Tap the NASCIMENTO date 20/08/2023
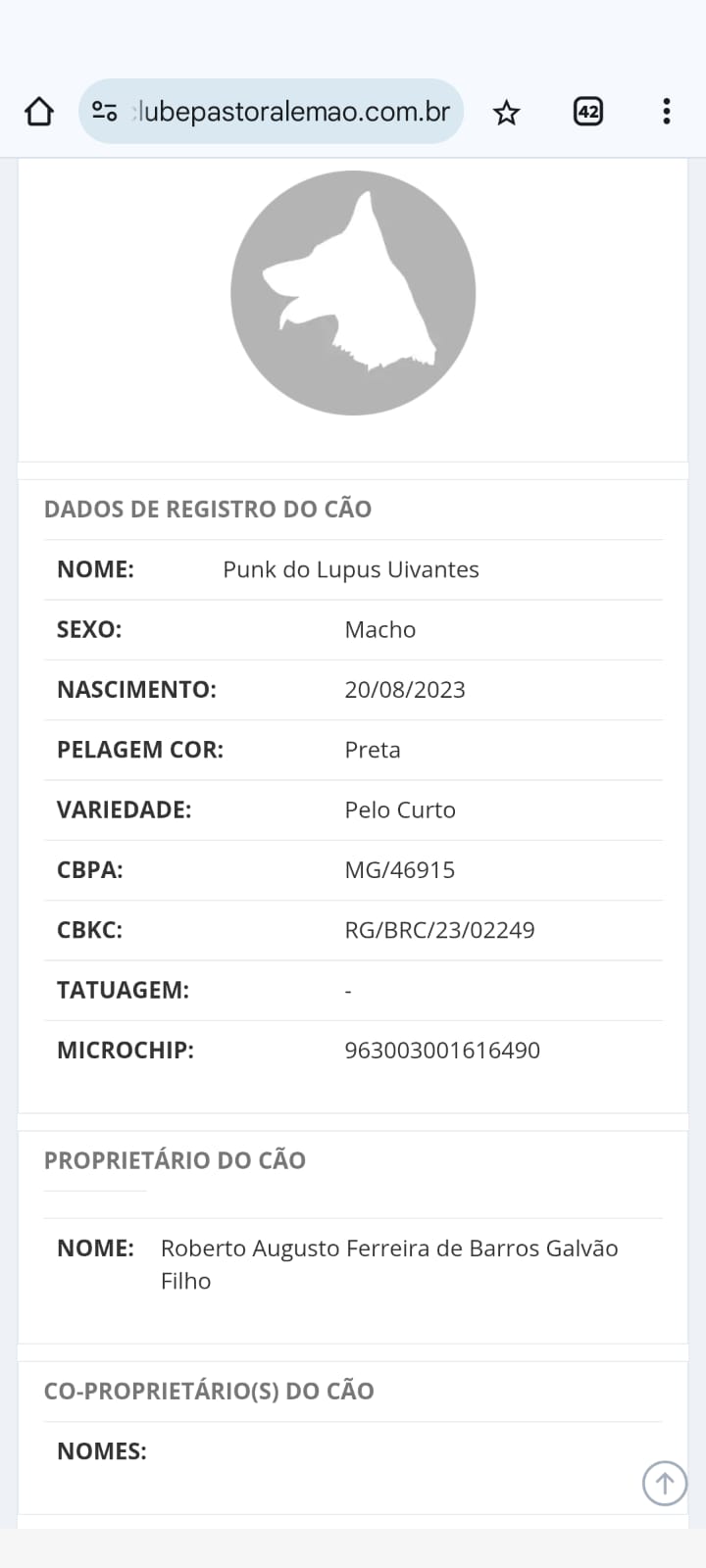 405,690
